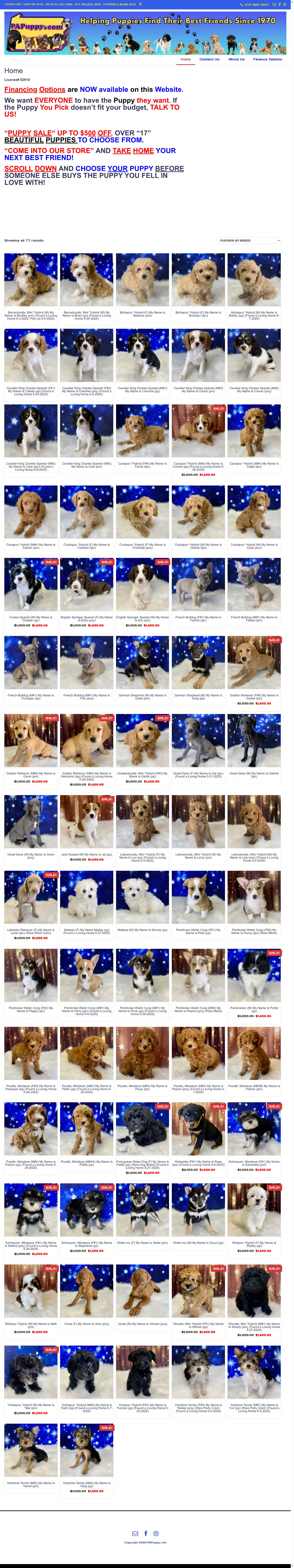
Task: Call the 570-829-0587 phone number
Action: (256, 4)
